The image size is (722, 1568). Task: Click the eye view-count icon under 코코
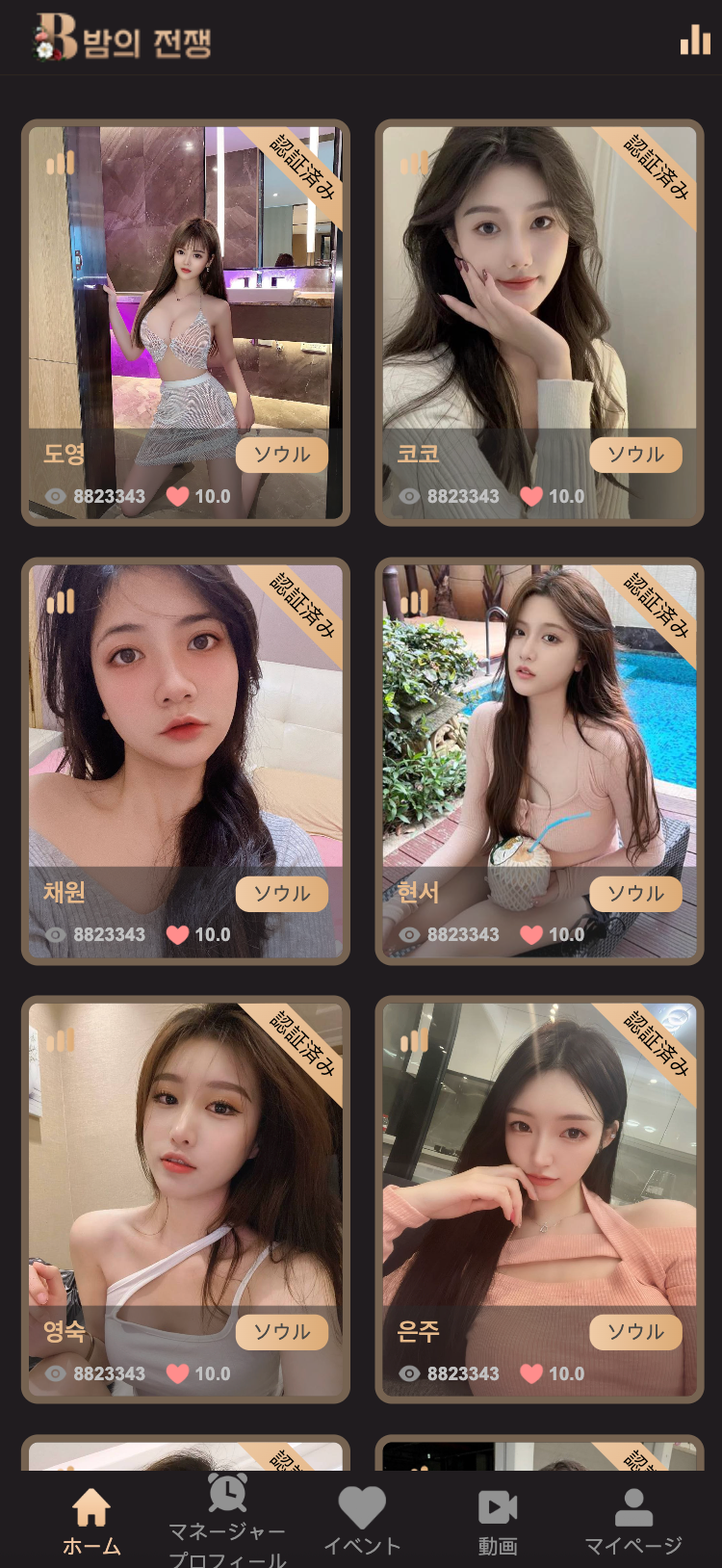click(x=409, y=496)
